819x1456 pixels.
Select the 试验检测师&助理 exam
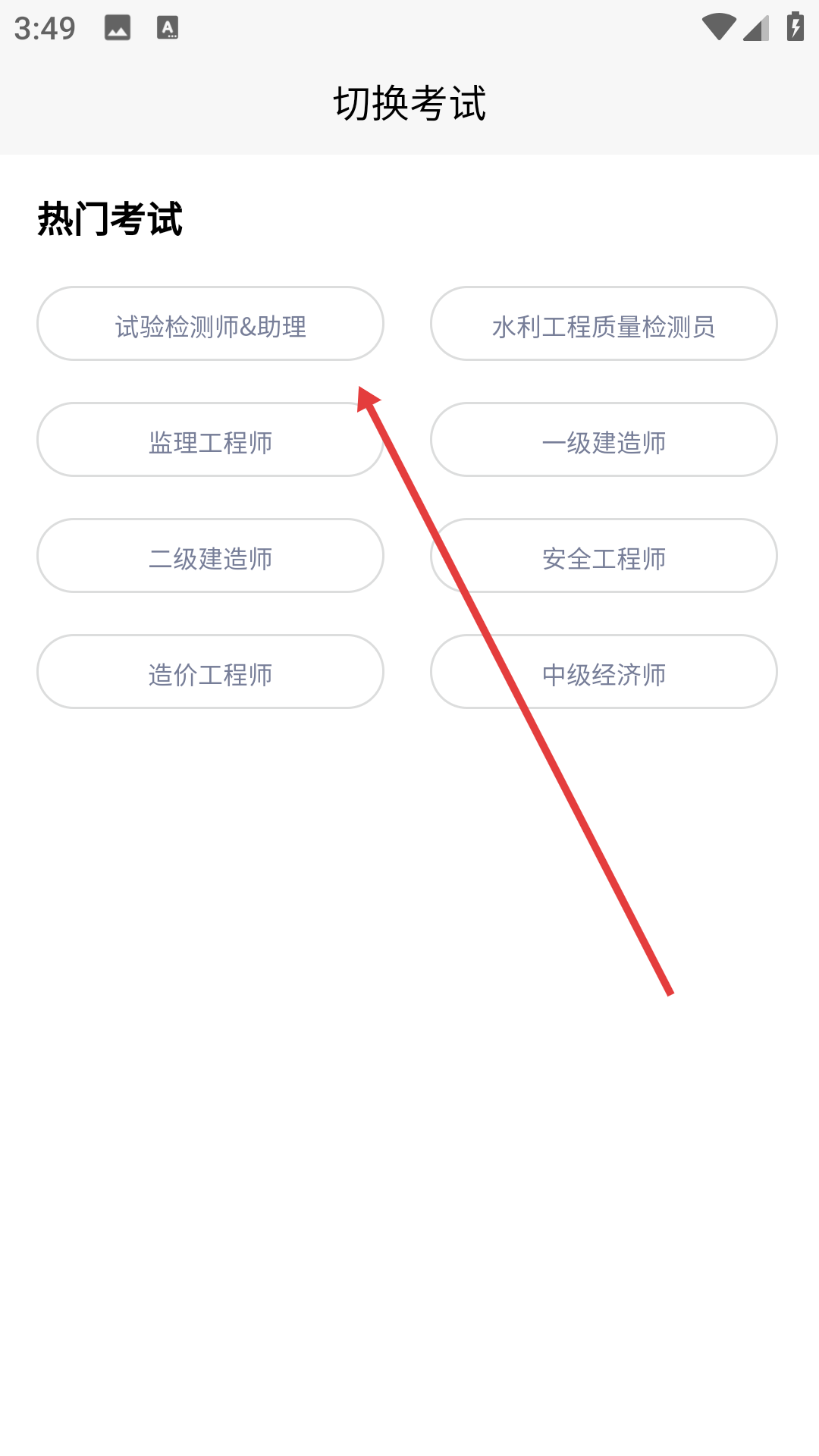210,324
